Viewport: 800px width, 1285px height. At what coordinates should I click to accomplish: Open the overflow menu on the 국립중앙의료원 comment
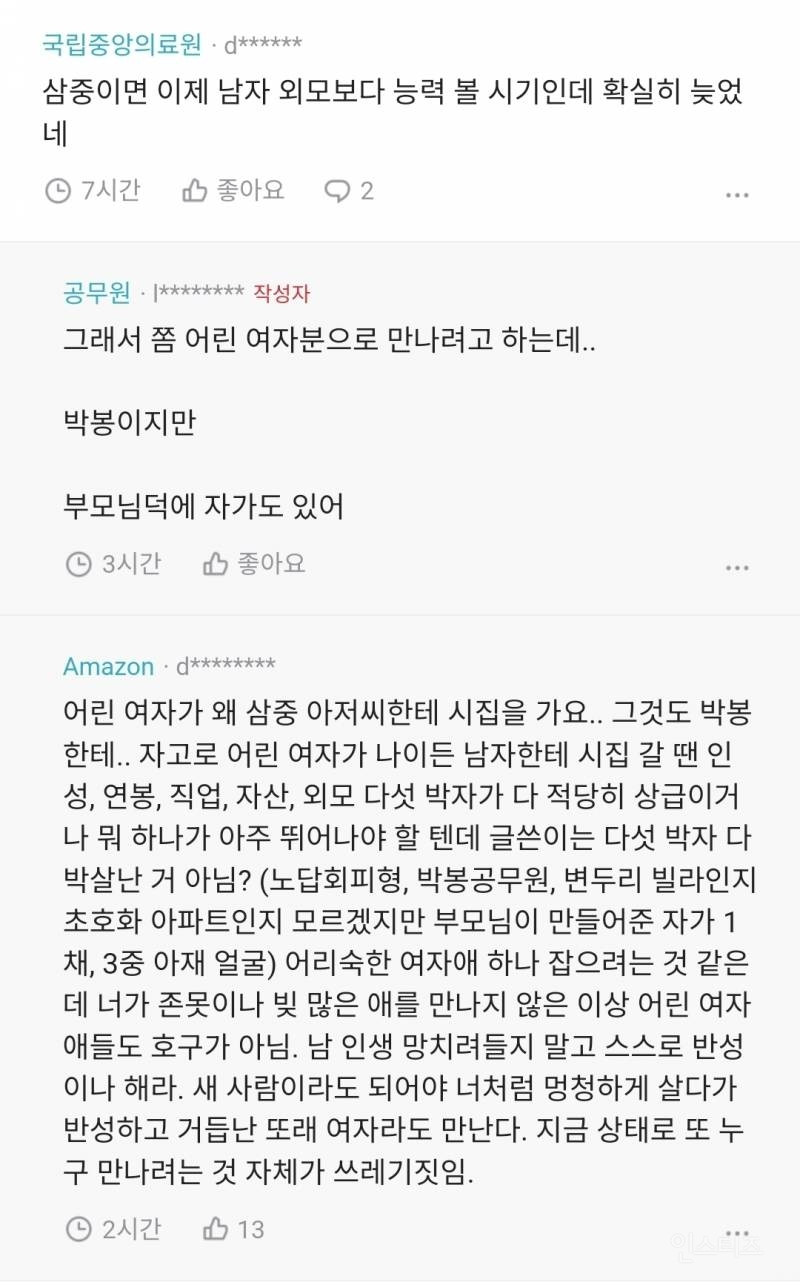click(737, 195)
